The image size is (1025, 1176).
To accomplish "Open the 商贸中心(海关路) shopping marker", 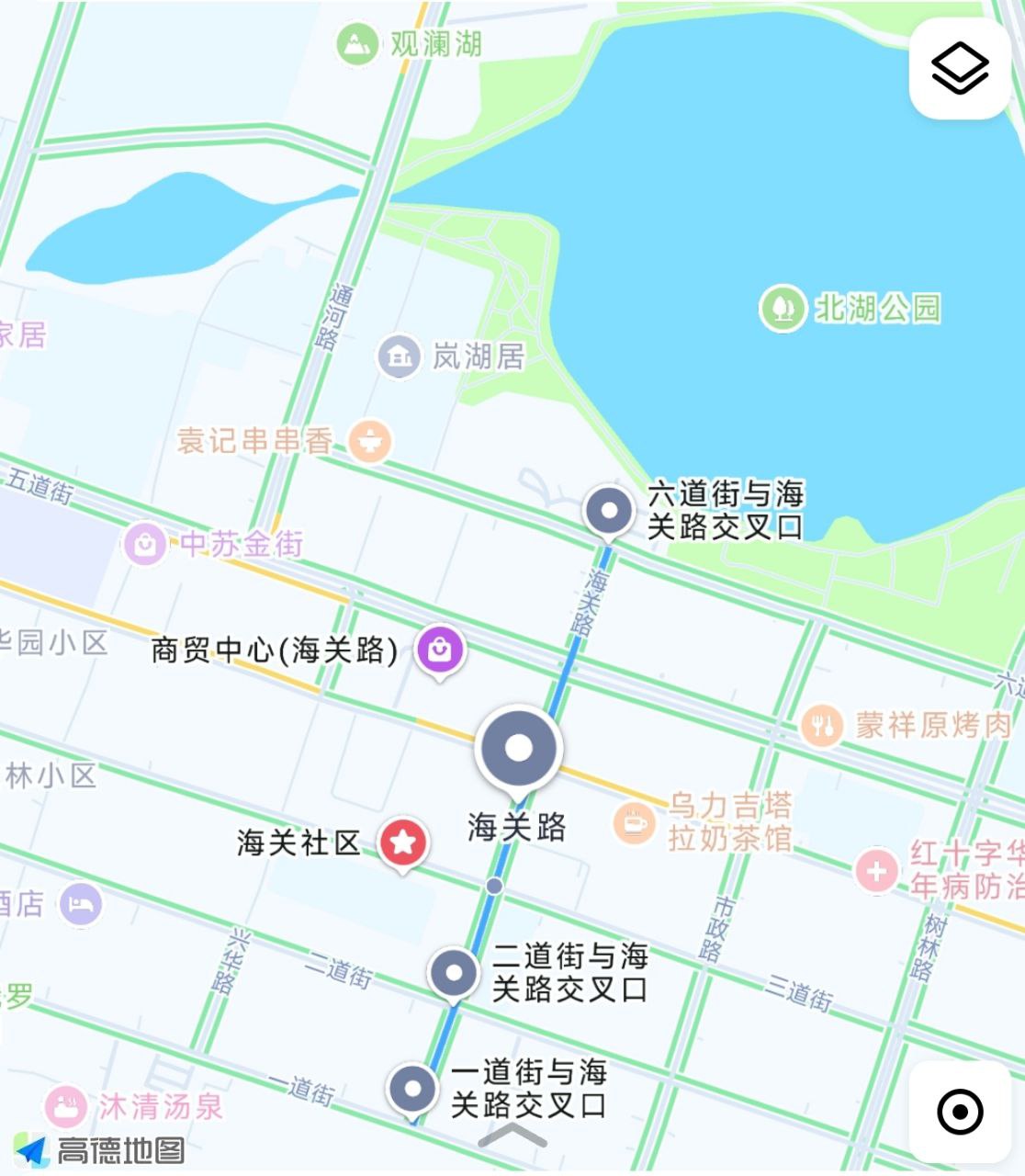I will pos(440,650).
